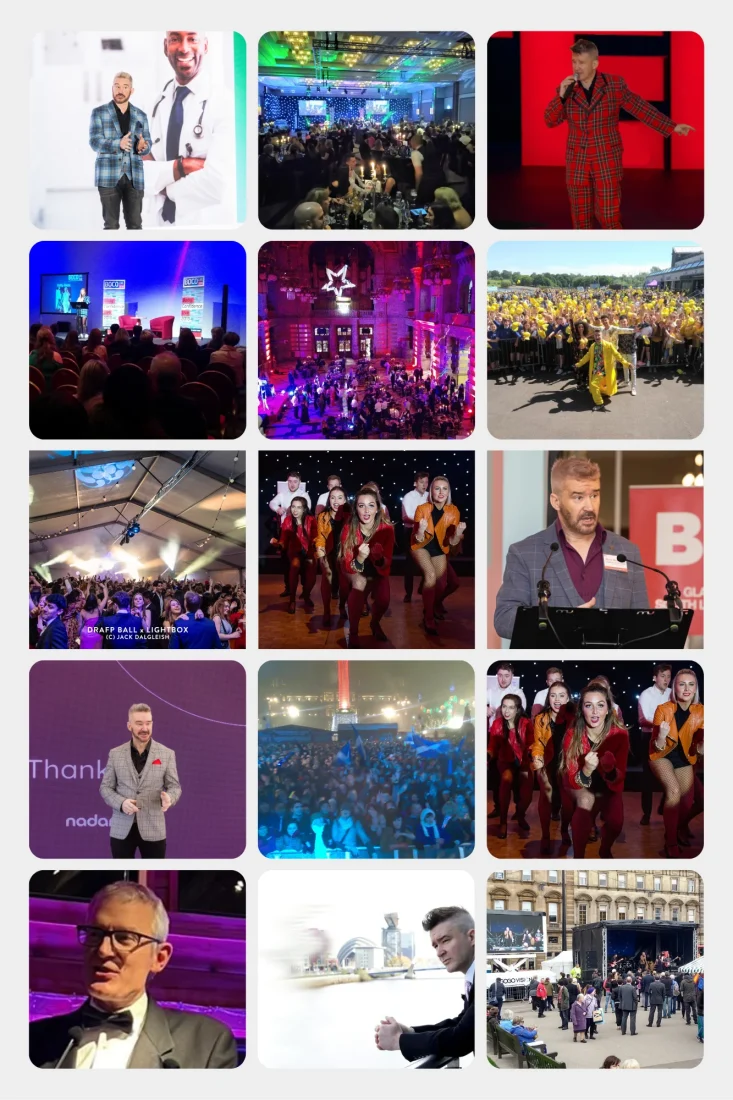733x1100 pixels.
Task: View the speaker at the lectern photo
Action: point(595,550)
